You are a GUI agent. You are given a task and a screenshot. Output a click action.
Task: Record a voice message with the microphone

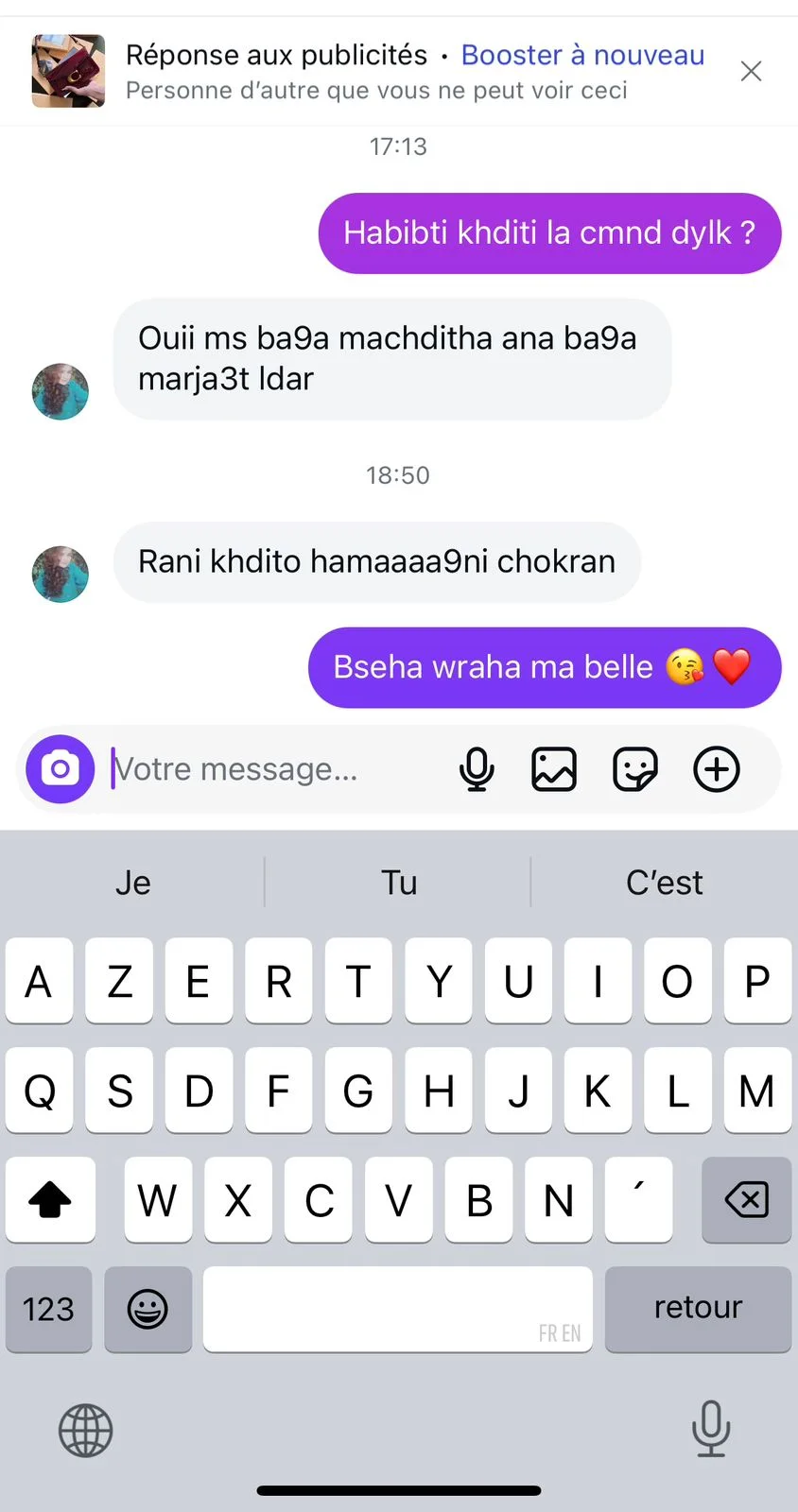click(x=477, y=769)
